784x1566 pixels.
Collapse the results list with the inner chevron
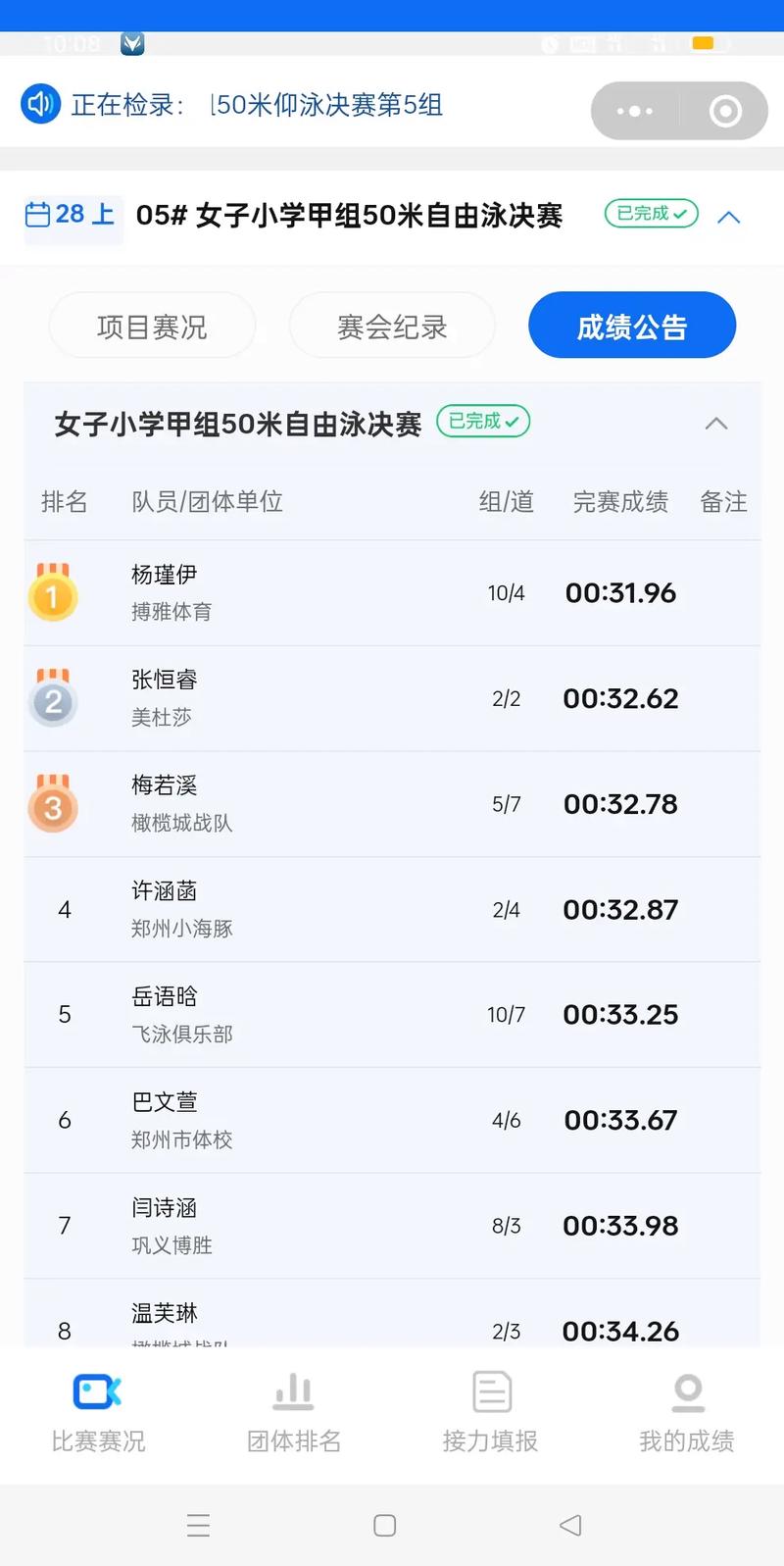pyautogui.click(x=716, y=424)
